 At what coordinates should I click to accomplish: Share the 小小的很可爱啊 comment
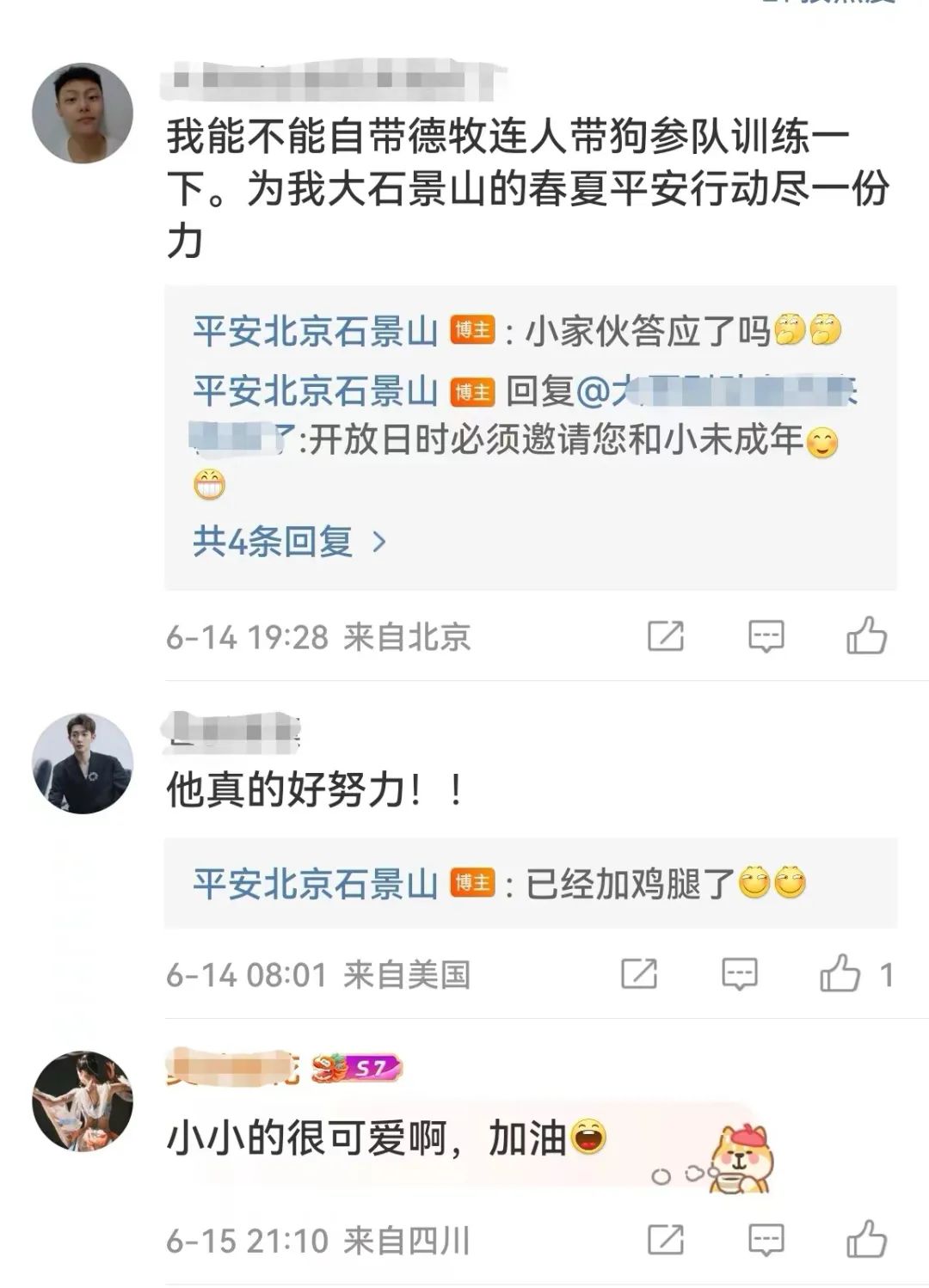coord(665,1240)
